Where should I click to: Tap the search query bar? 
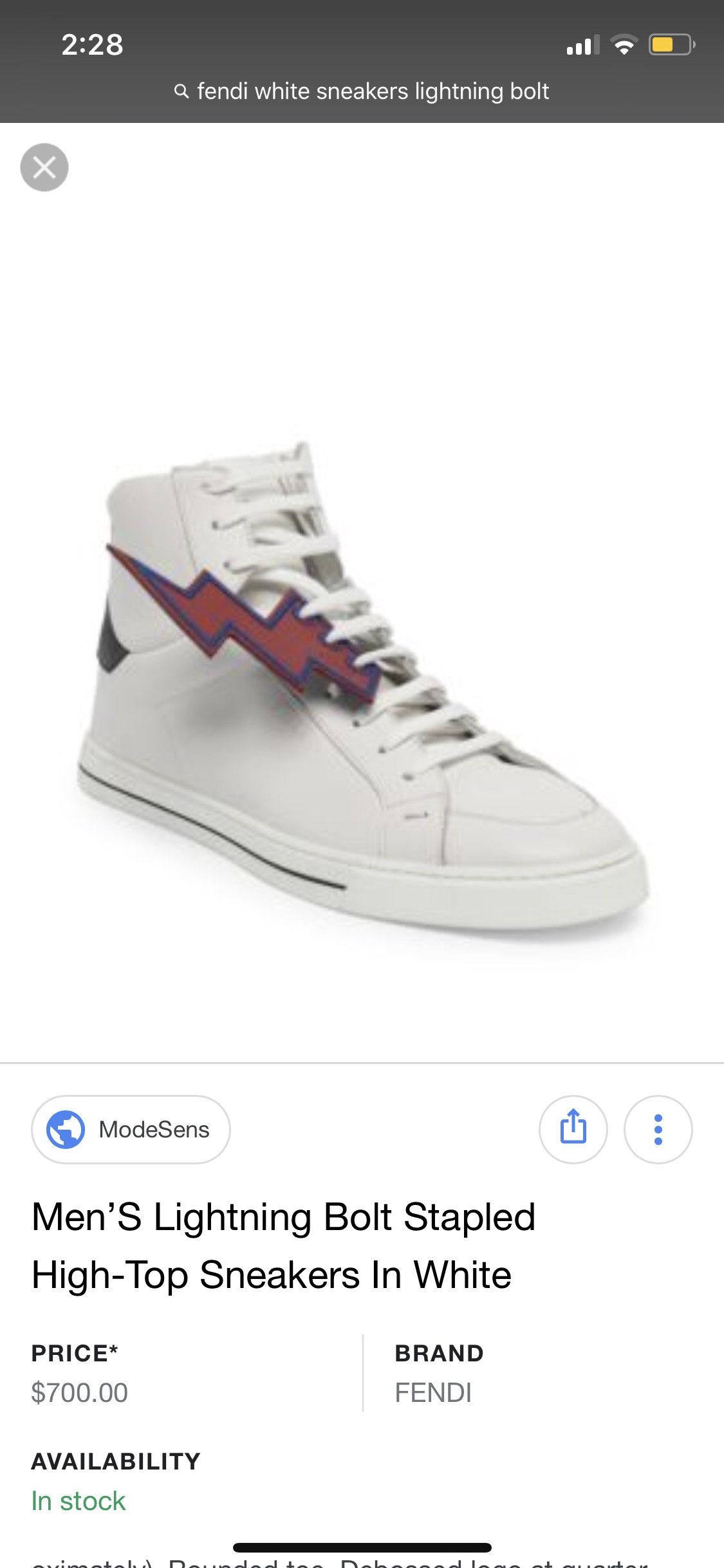(362, 91)
